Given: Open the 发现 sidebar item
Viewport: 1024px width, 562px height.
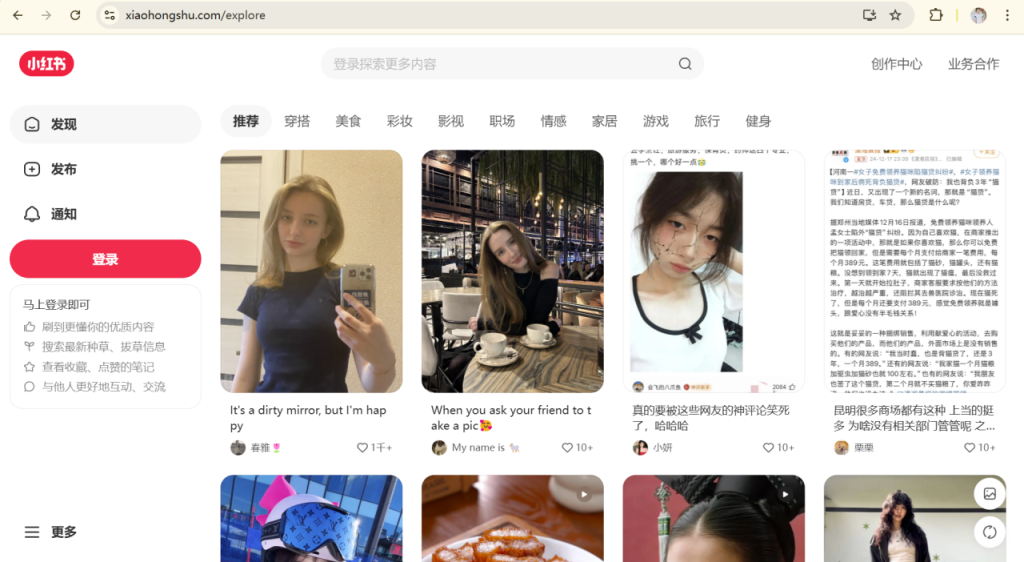Looking at the screenshot, I should 105,124.
